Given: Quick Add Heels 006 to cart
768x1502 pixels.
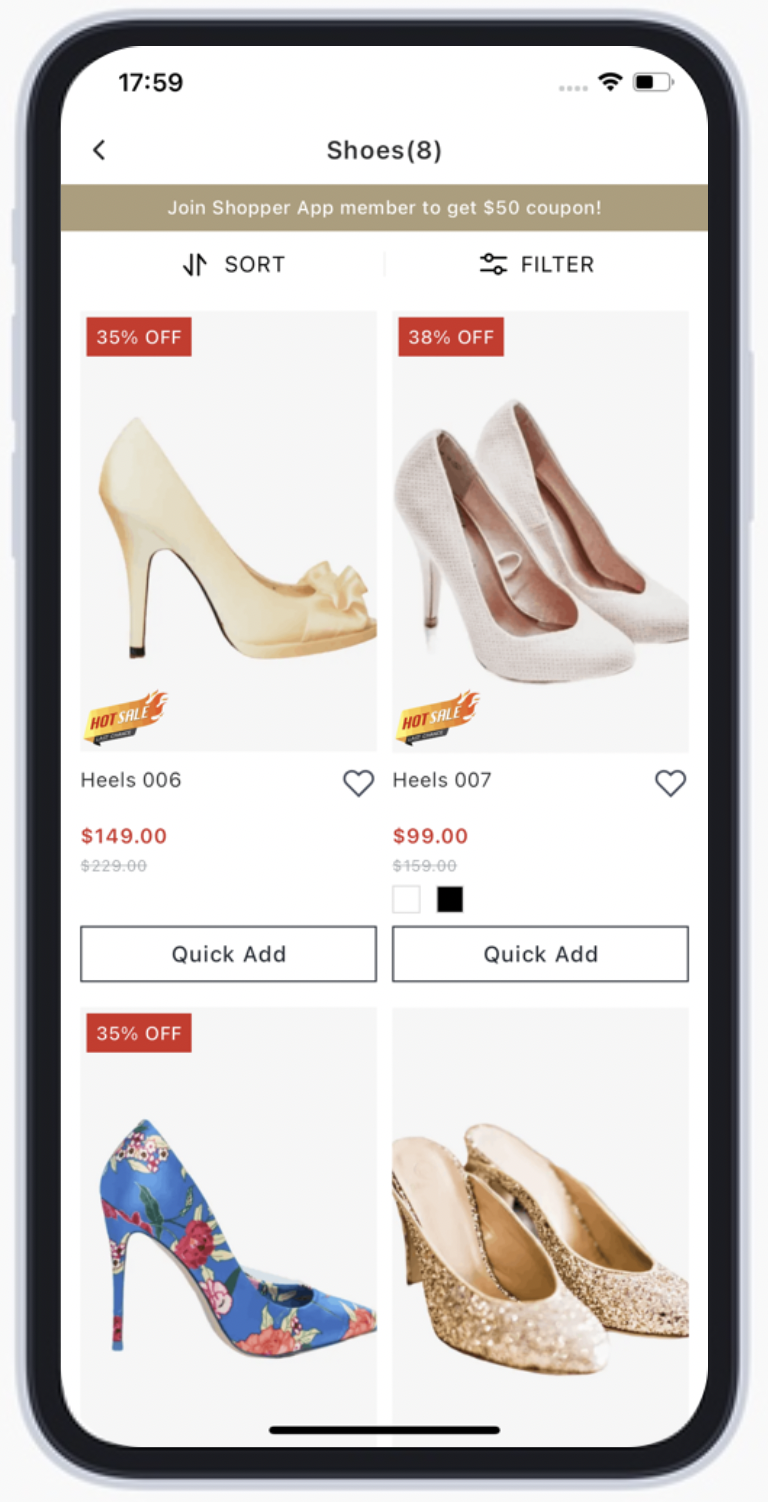Looking at the screenshot, I should [228, 954].
